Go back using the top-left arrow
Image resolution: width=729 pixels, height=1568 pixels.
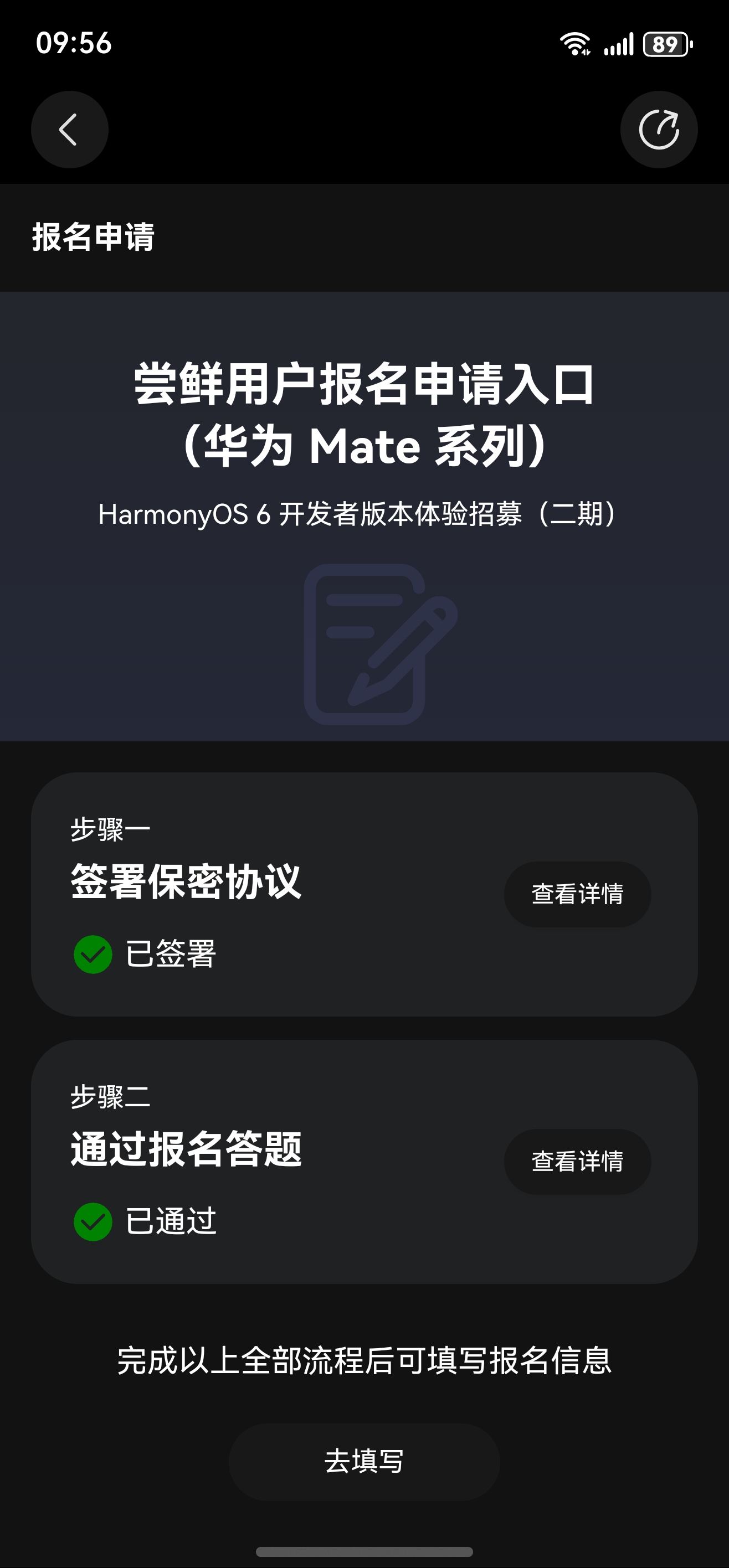pos(69,130)
